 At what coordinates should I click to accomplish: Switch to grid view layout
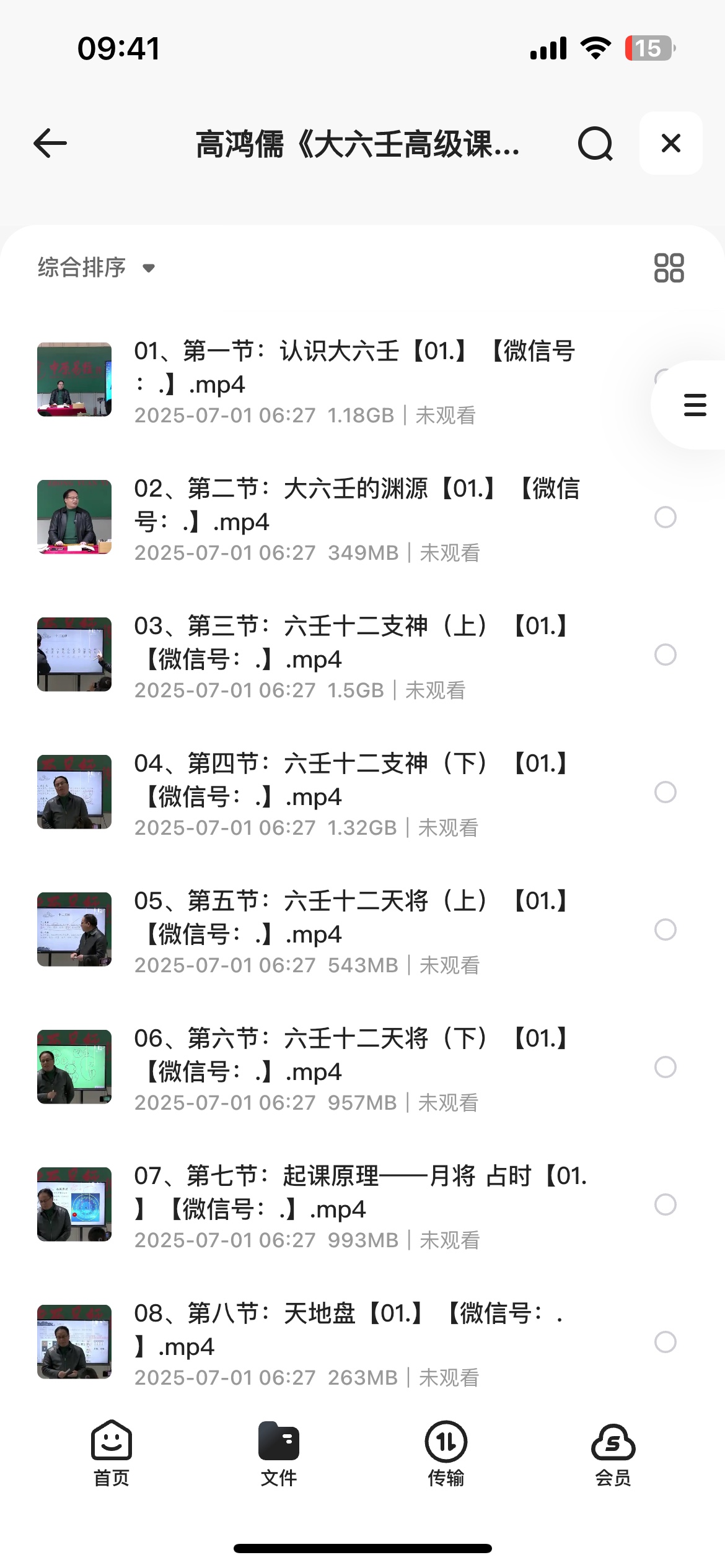coord(669,268)
